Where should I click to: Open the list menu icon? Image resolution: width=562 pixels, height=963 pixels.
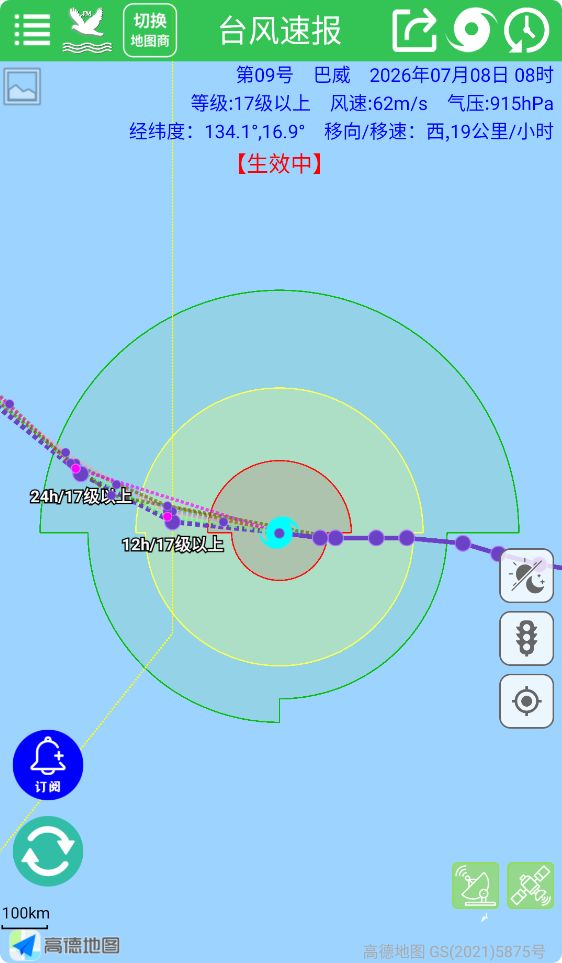click(x=32, y=29)
